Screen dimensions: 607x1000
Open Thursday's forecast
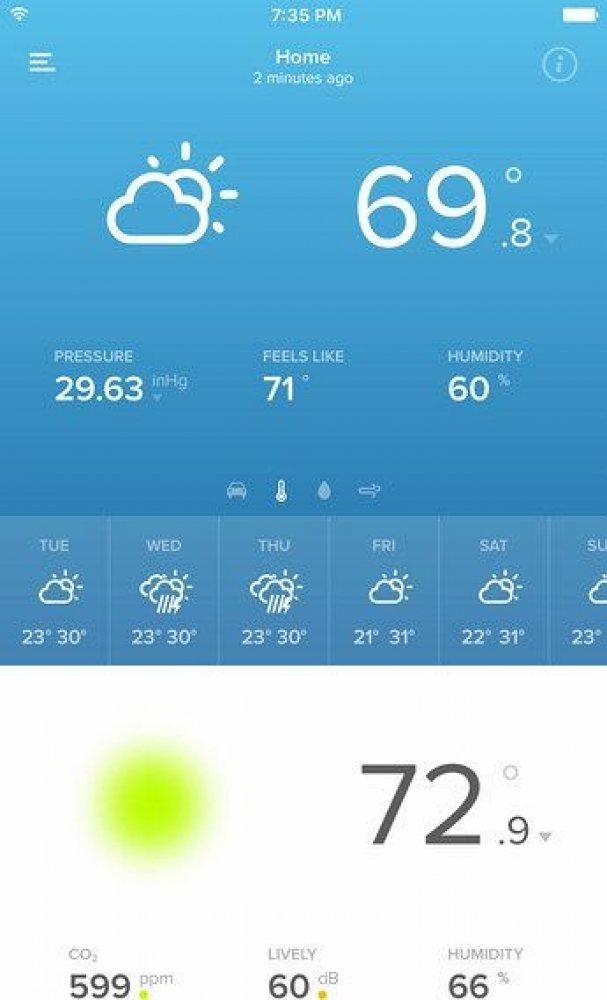tap(274, 590)
